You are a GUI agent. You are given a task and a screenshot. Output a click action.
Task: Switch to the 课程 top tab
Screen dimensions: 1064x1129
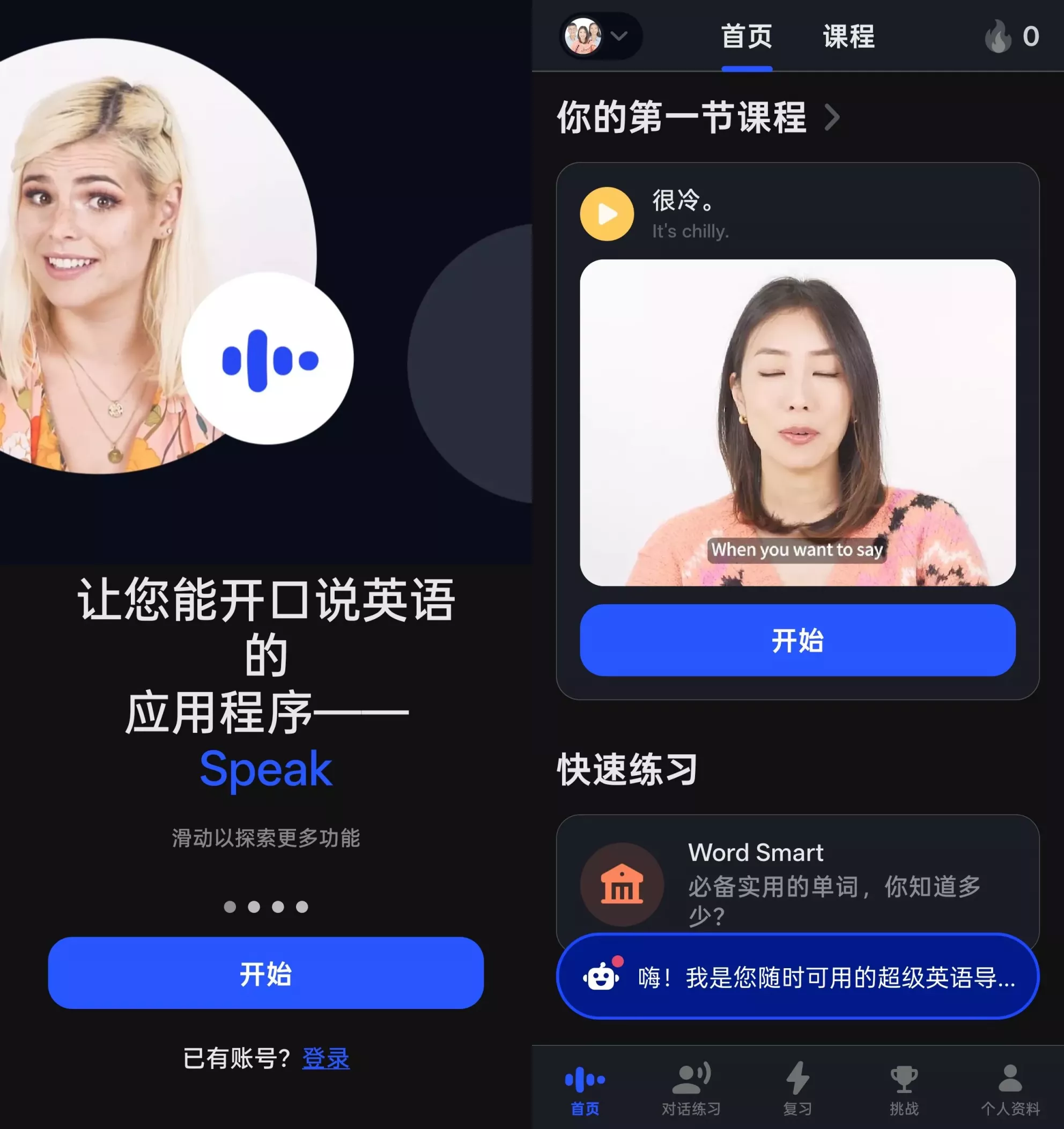click(x=848, y=36)
